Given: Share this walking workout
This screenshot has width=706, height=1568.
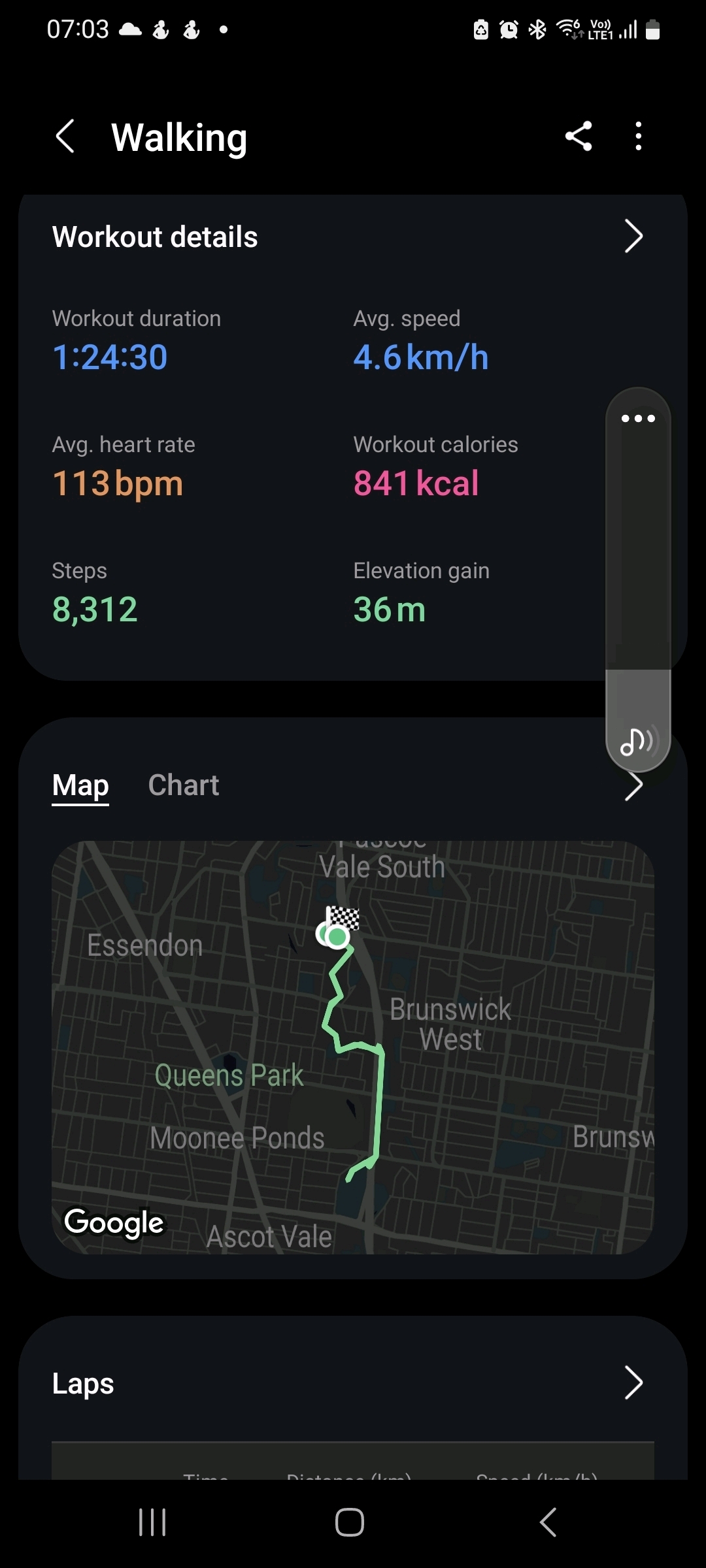Looking at the screenshot, I should pos(579,137).
